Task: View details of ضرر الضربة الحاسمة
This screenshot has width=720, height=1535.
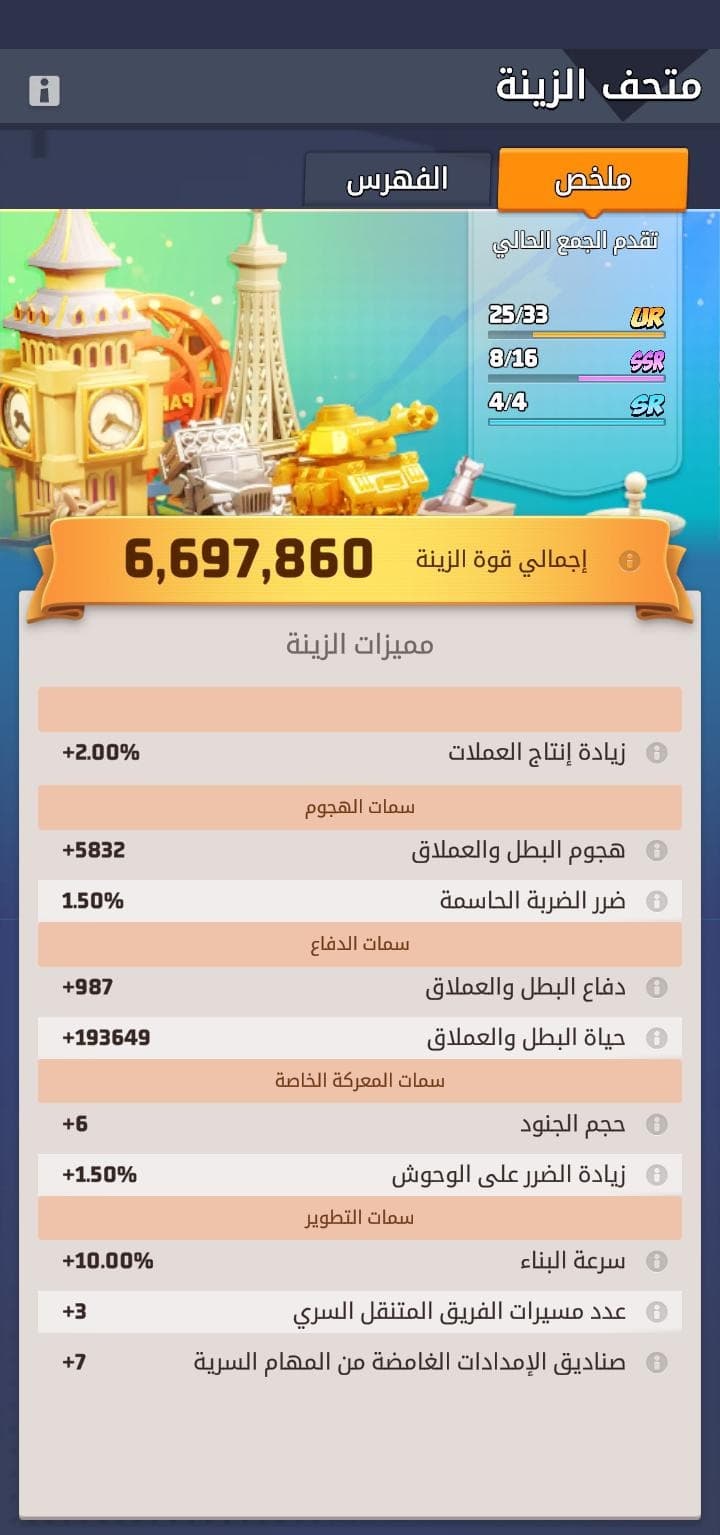Action: [656, 901]
